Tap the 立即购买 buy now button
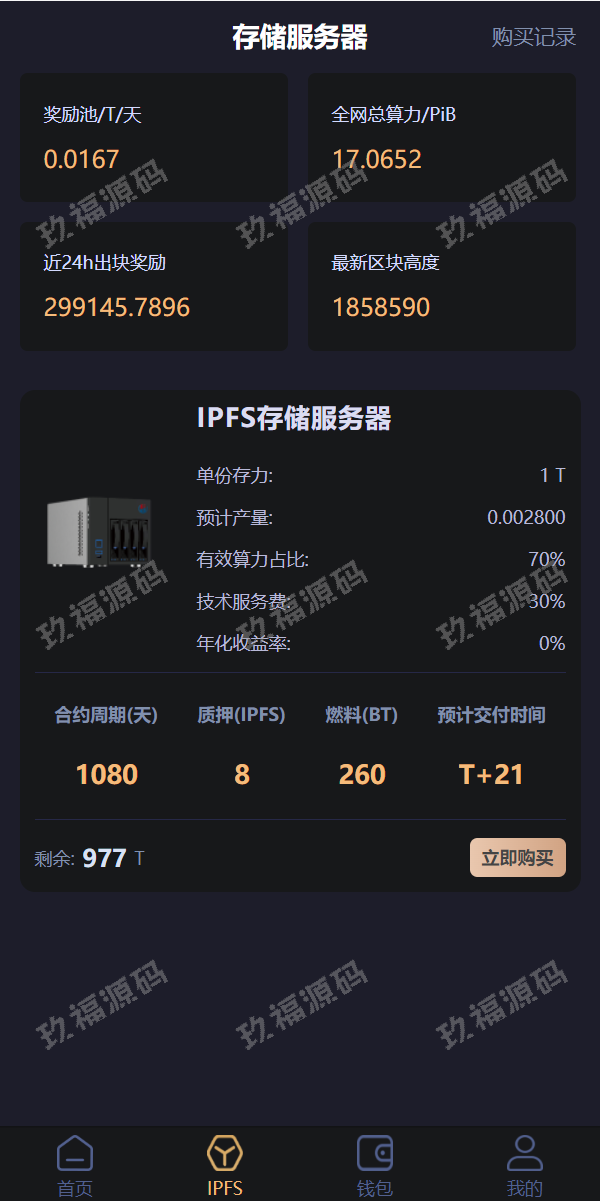600x1202 pixels. pos(517,857)
